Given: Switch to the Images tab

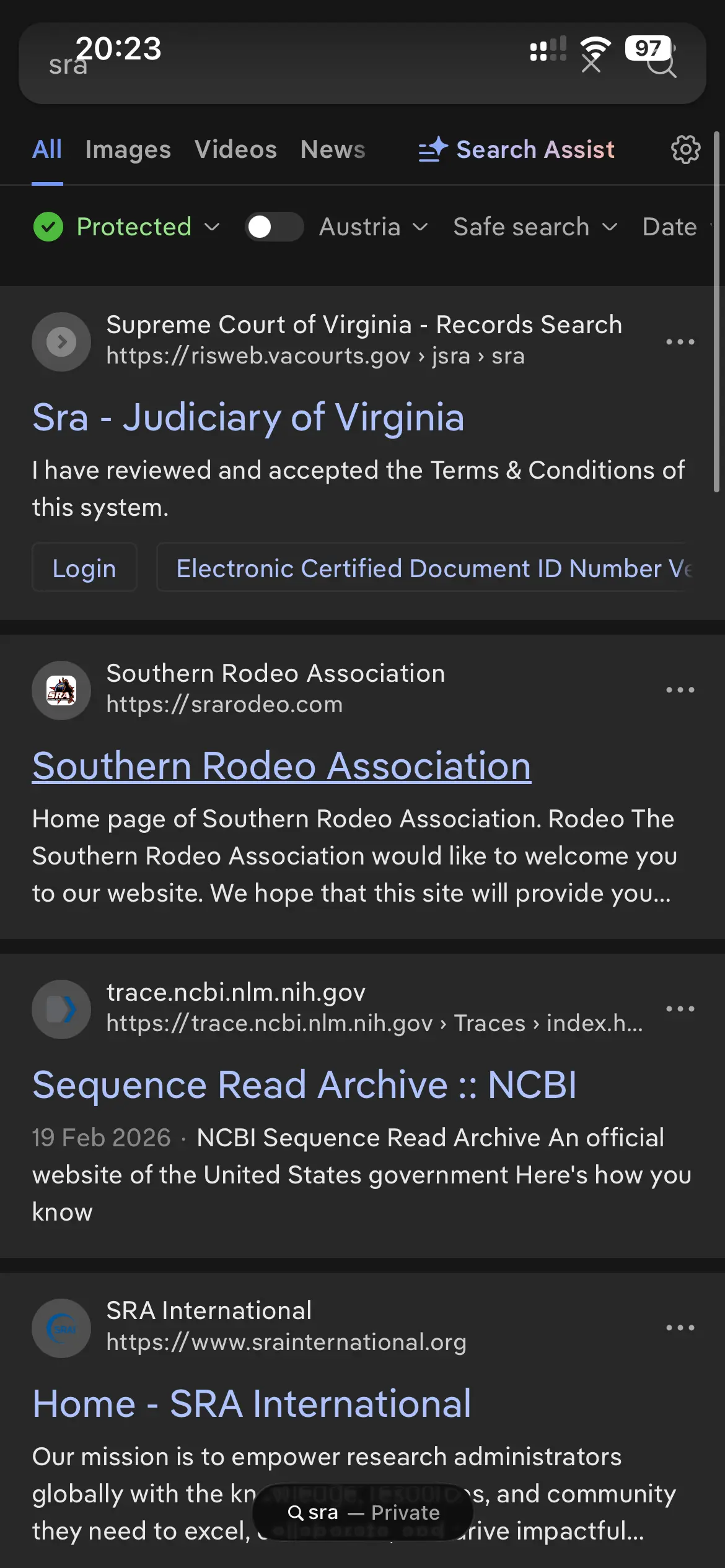Looking at the screenshot, I should point(128,150).
